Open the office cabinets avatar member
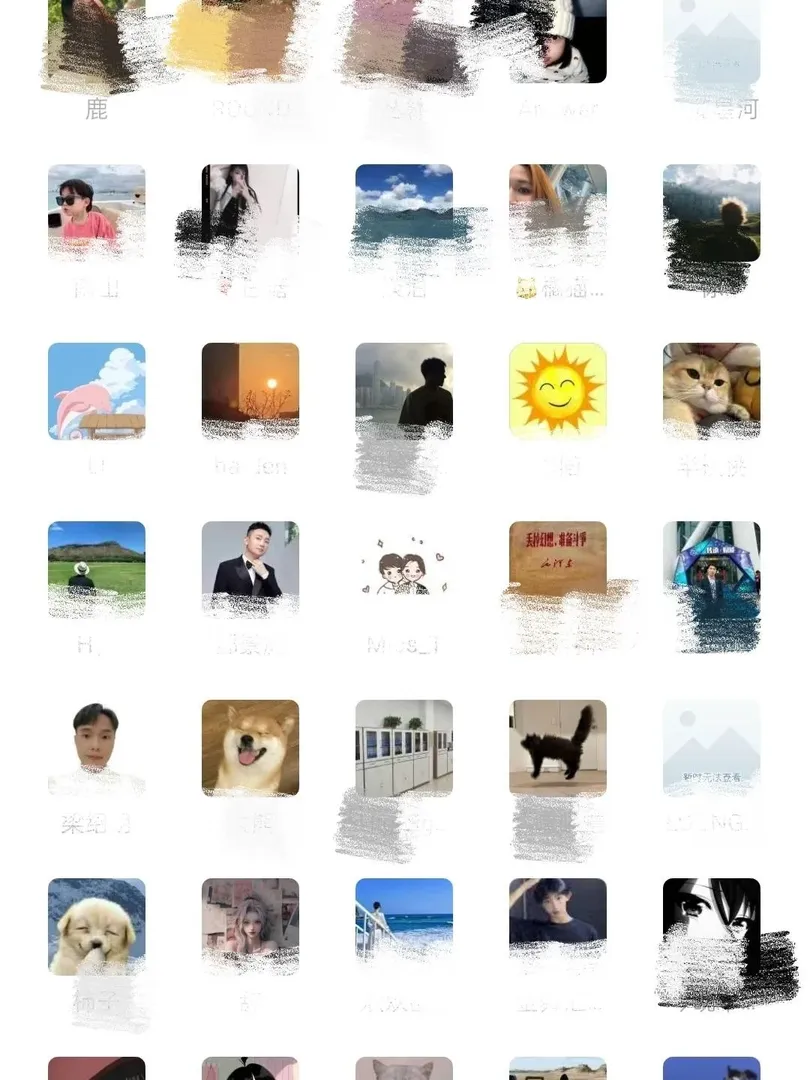 (x=404, y=745)
